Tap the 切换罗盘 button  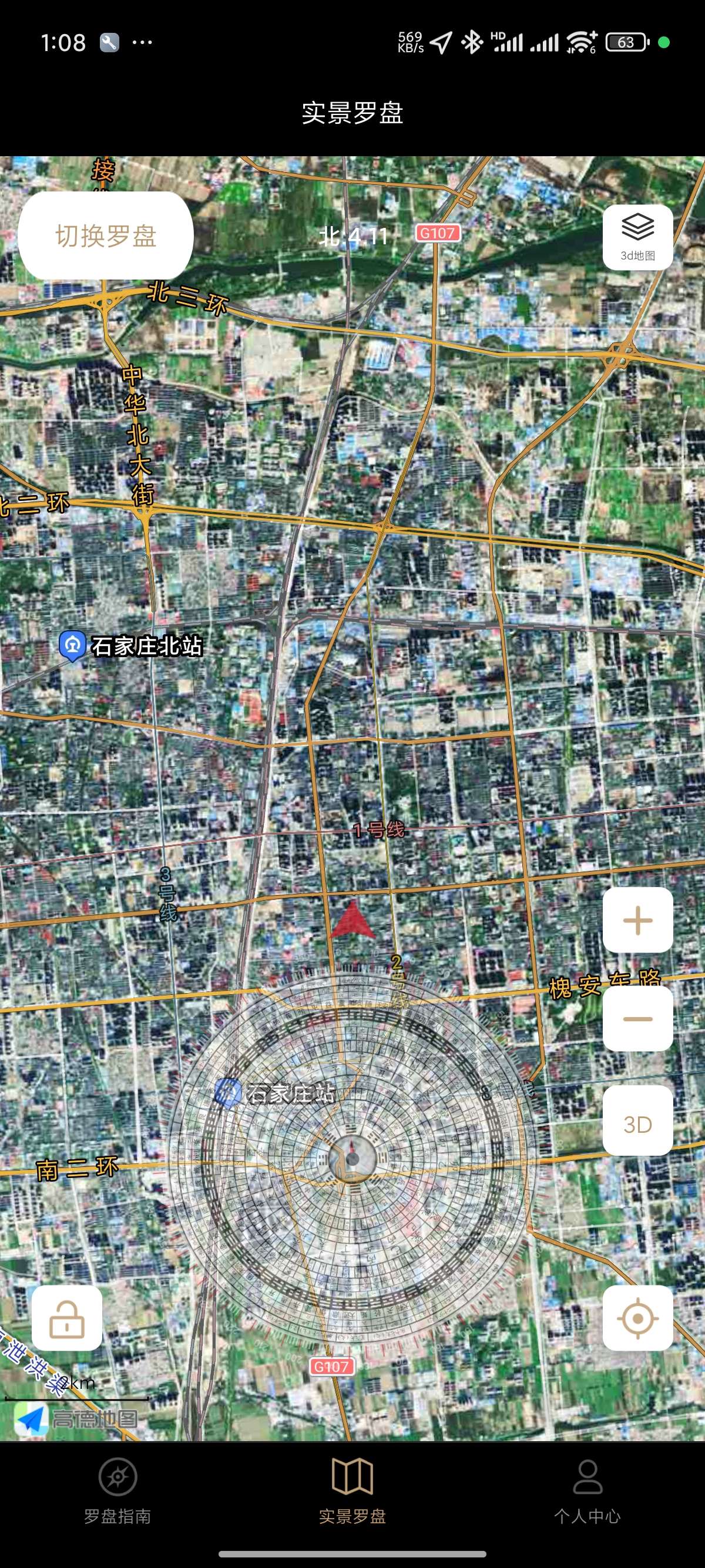106,235
